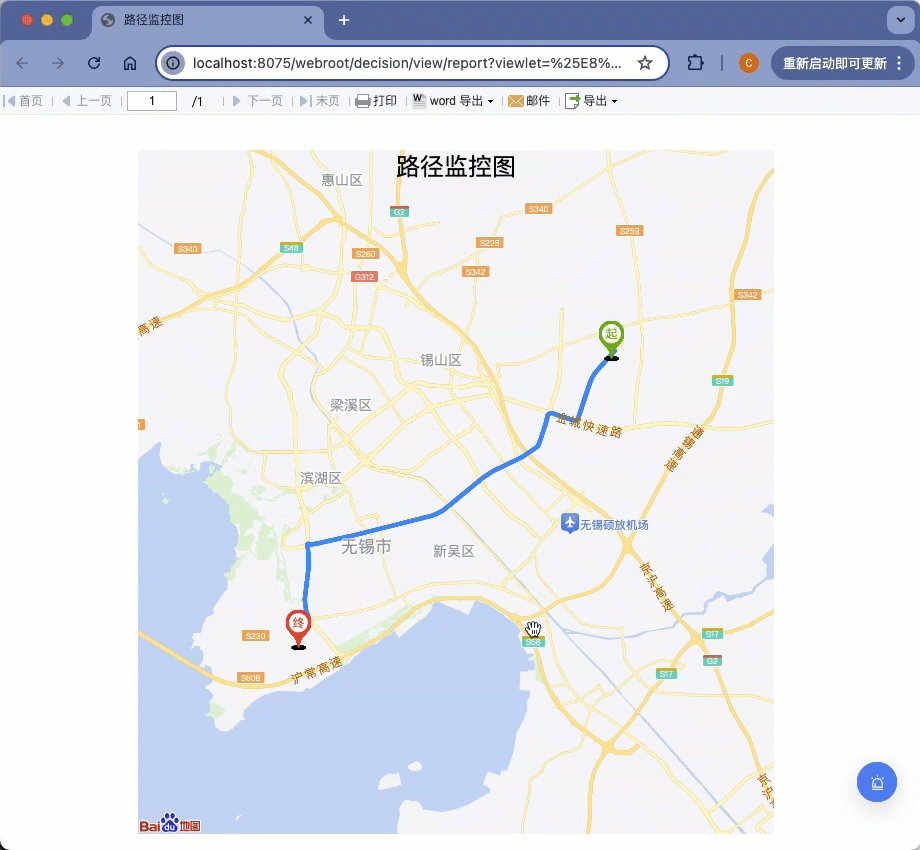Tap the green 起 start marker

click(x=611, y=336)
